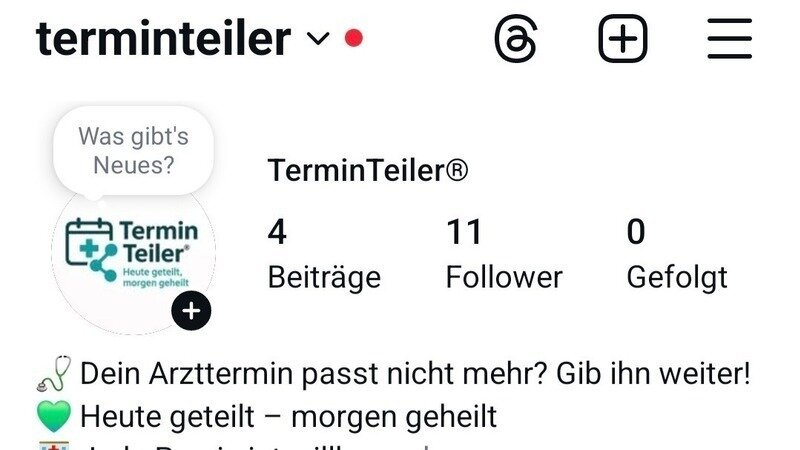
Task: View the 4 Beiträge posts
Action: 323,254
